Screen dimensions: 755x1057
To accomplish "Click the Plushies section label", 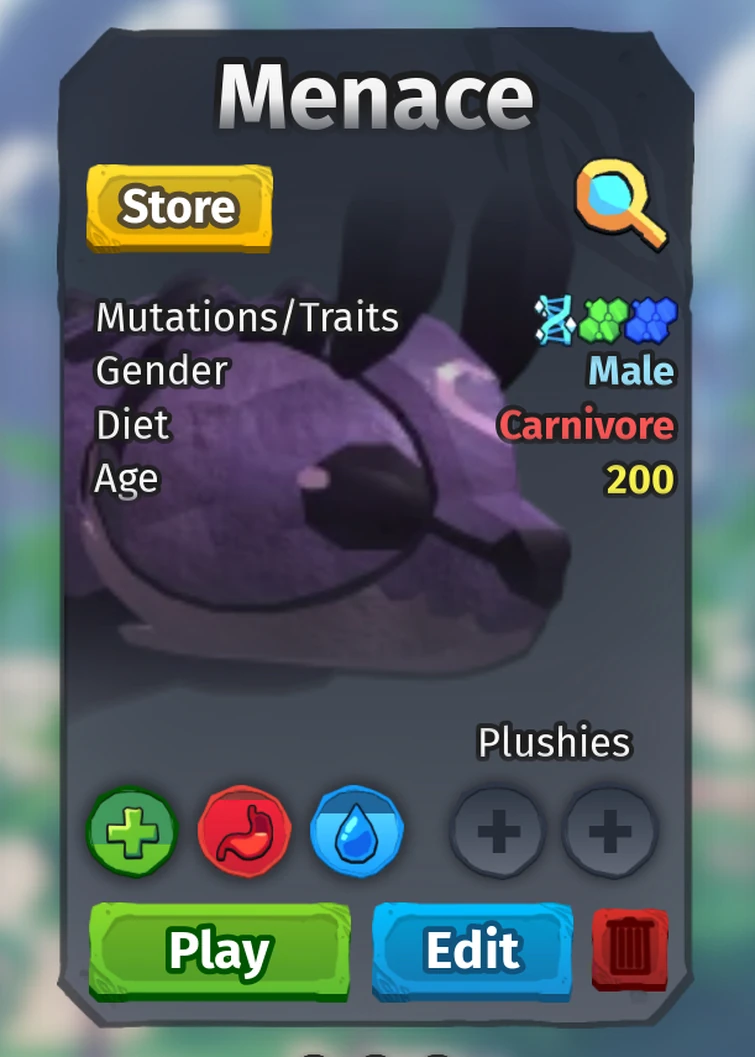I will tap(553, 742).
